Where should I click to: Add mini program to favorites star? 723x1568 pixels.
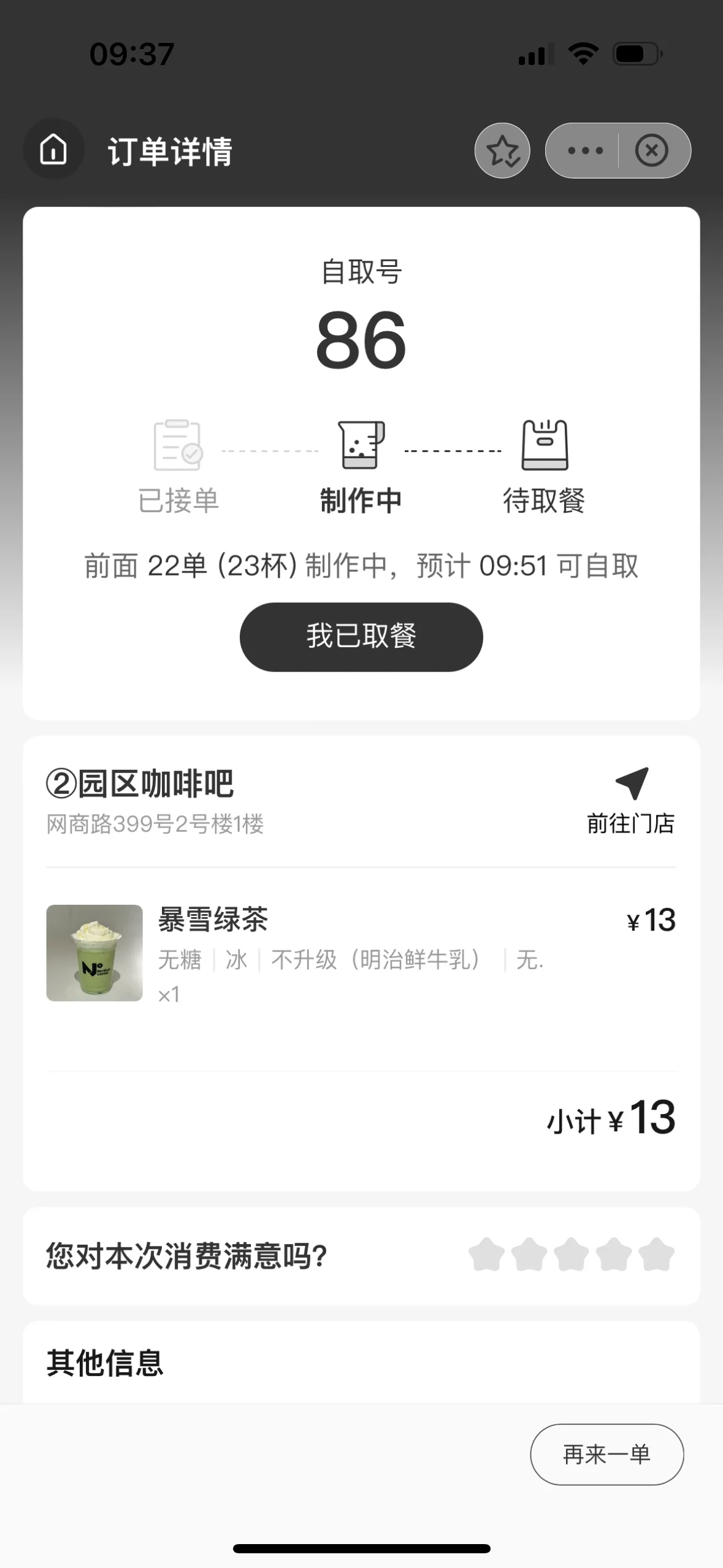coord(502,151)
